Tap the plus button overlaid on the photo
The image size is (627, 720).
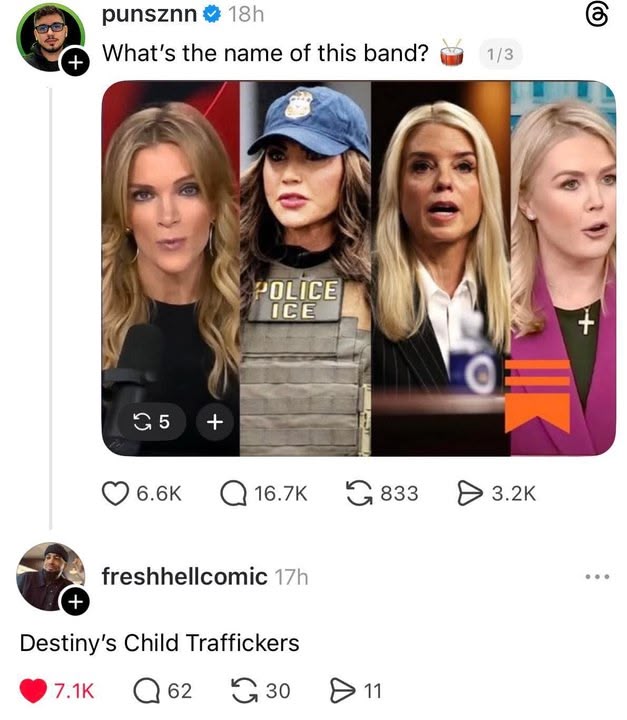tap(212, 423)
